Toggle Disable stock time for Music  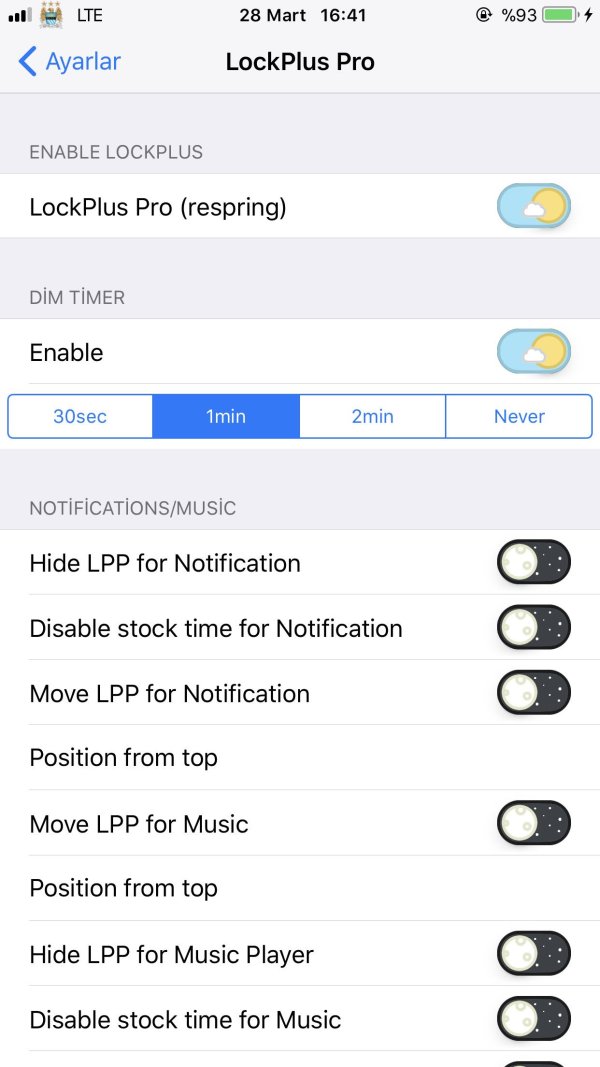(534, 1019)
